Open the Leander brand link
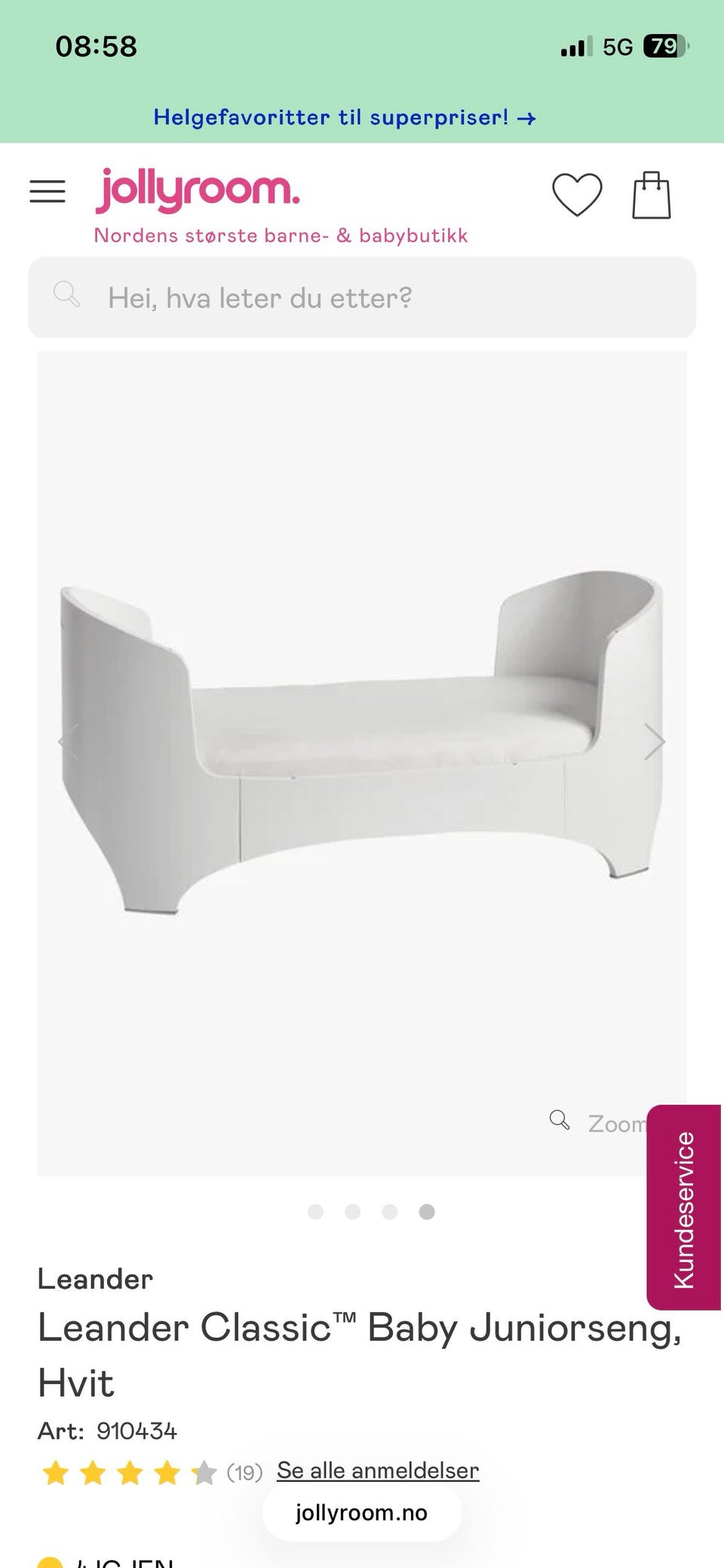 tap(95, 1279)
